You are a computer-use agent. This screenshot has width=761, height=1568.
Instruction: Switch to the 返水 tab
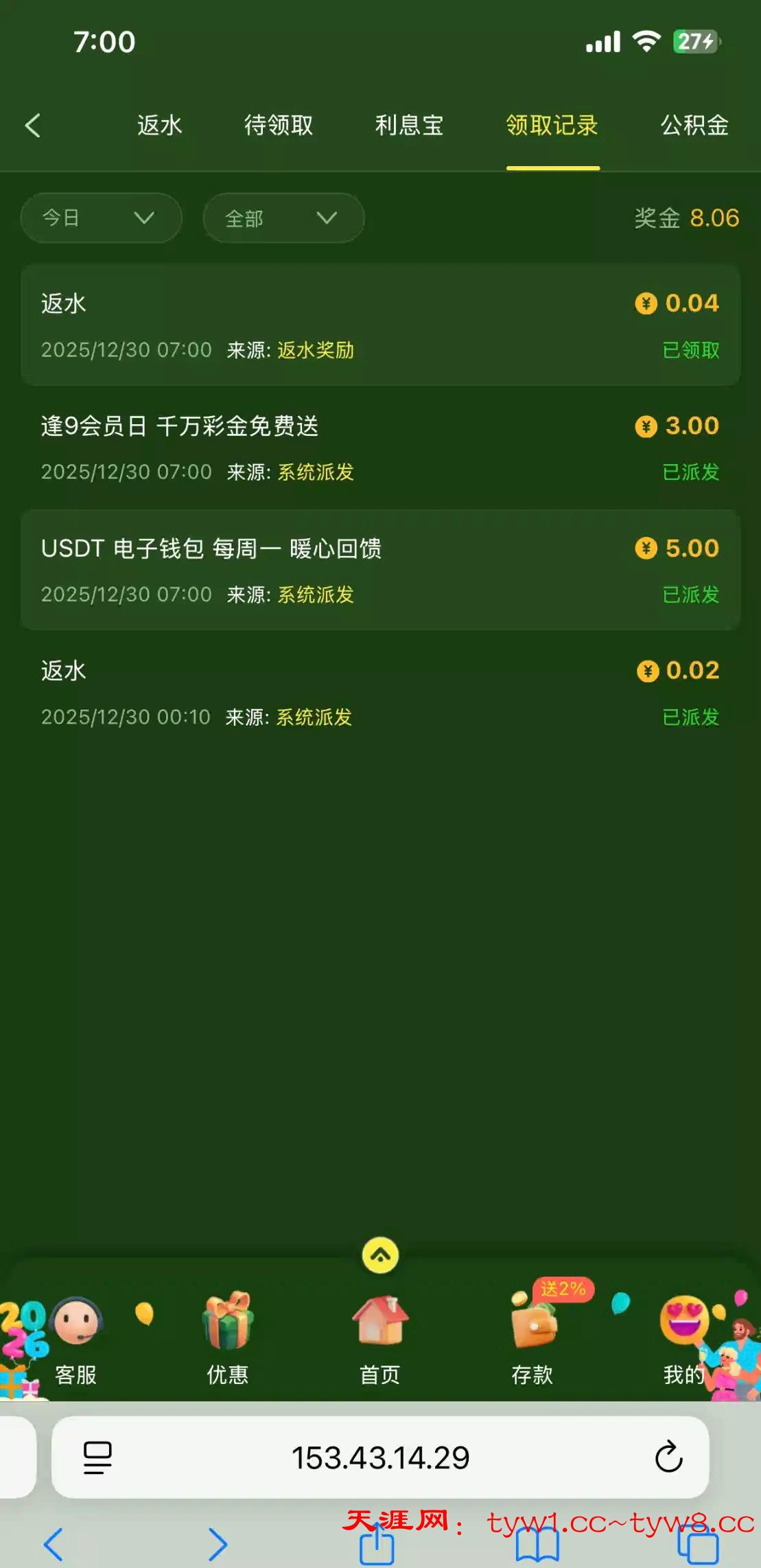click(159, 126)
